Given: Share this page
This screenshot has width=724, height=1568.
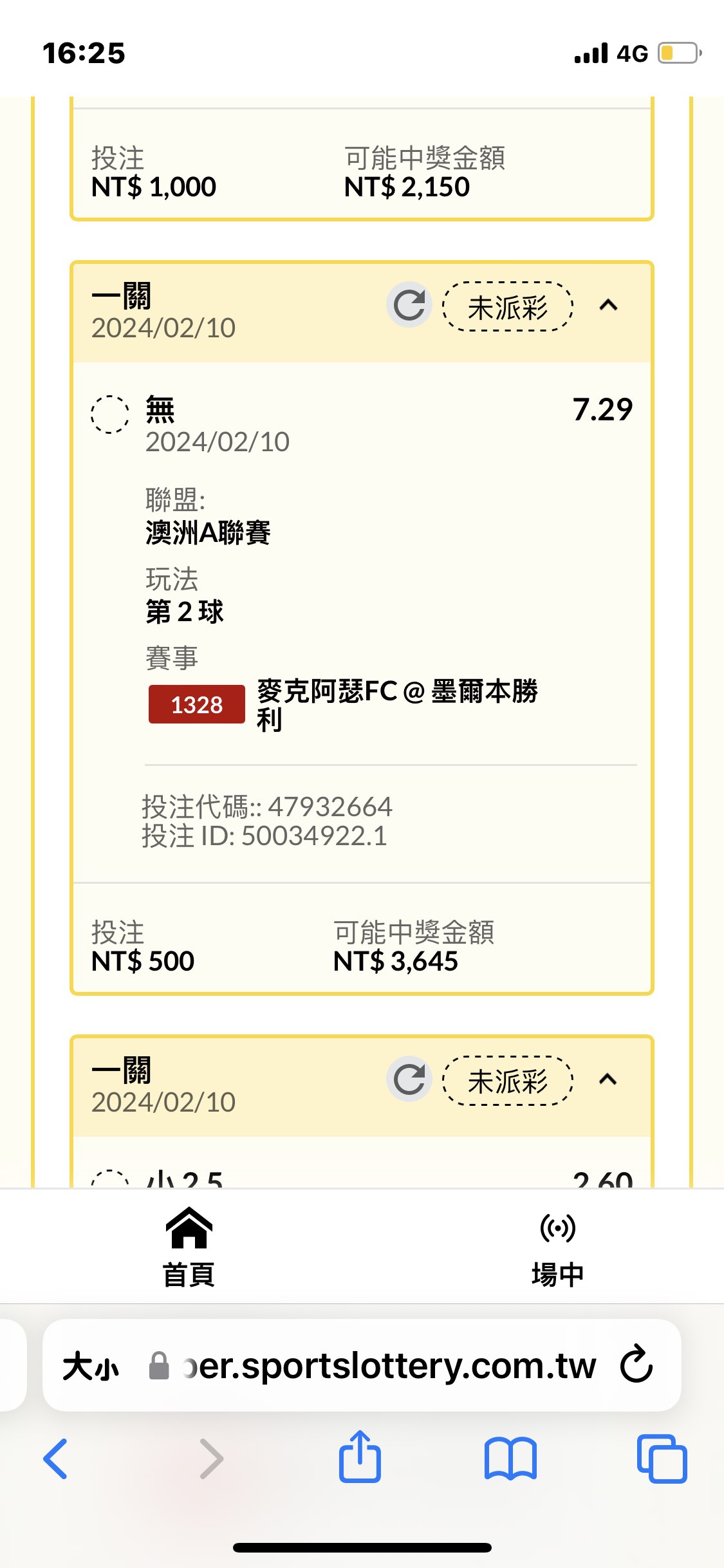Looking at the screenshot, I should (360, 1456).
